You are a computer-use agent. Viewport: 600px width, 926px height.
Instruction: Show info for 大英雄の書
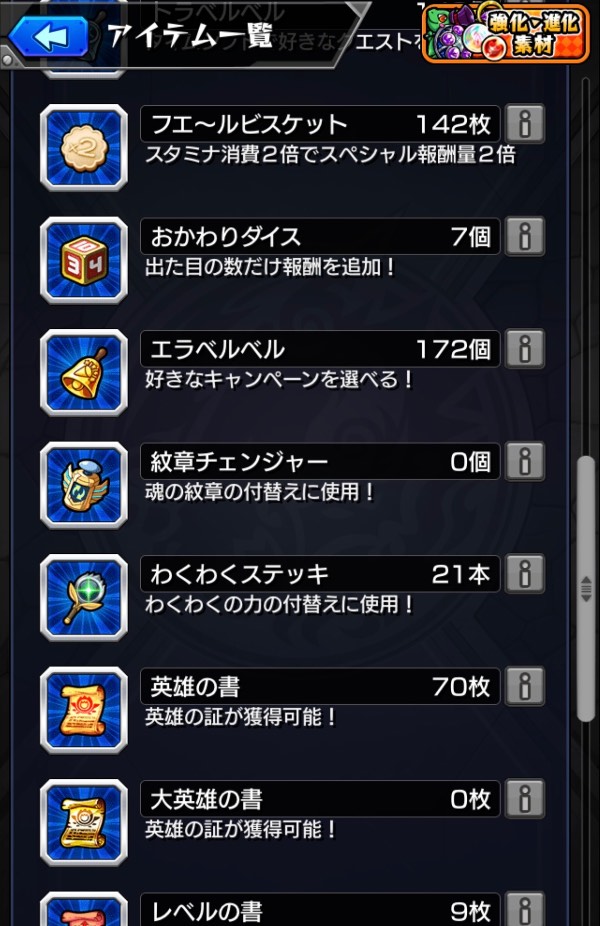point(525,799)
